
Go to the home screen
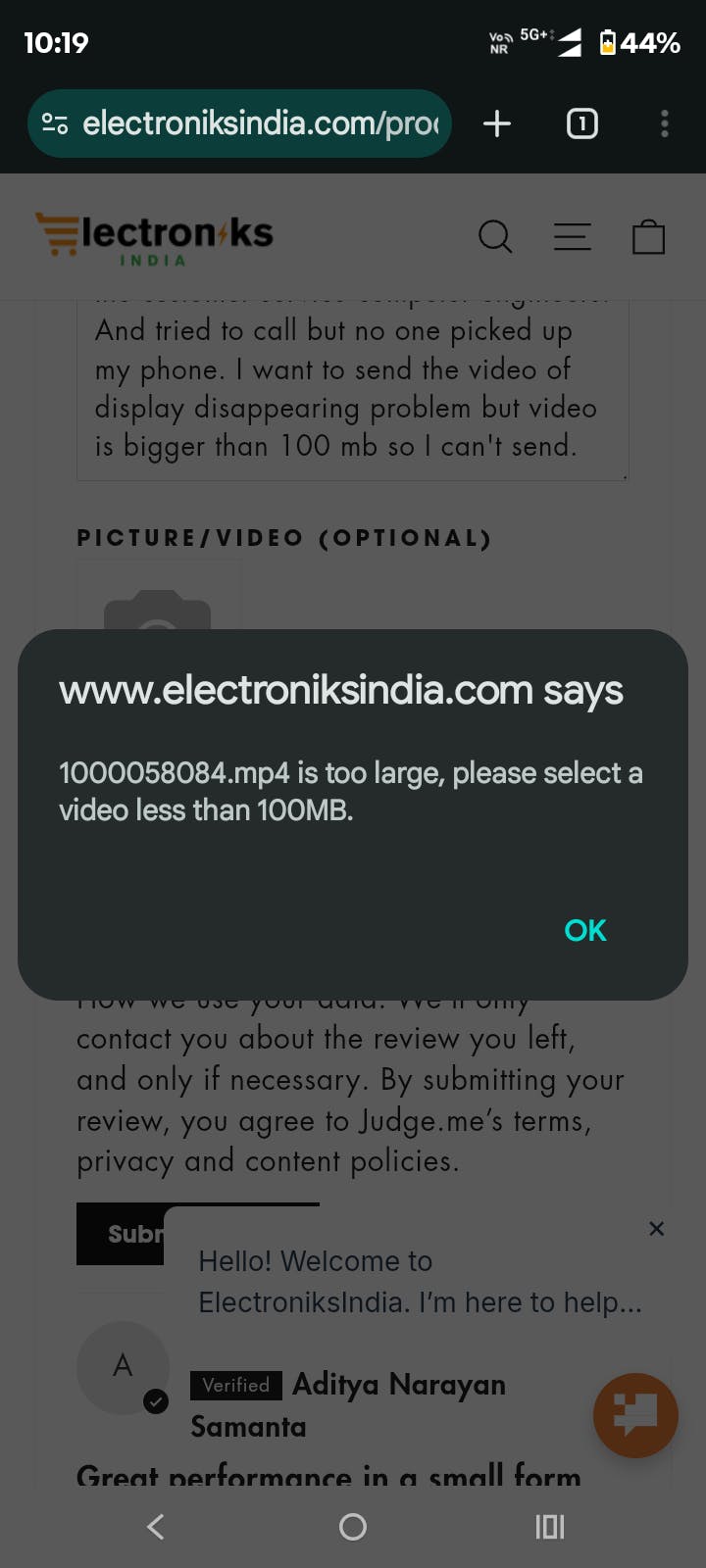coord(353,1526)
